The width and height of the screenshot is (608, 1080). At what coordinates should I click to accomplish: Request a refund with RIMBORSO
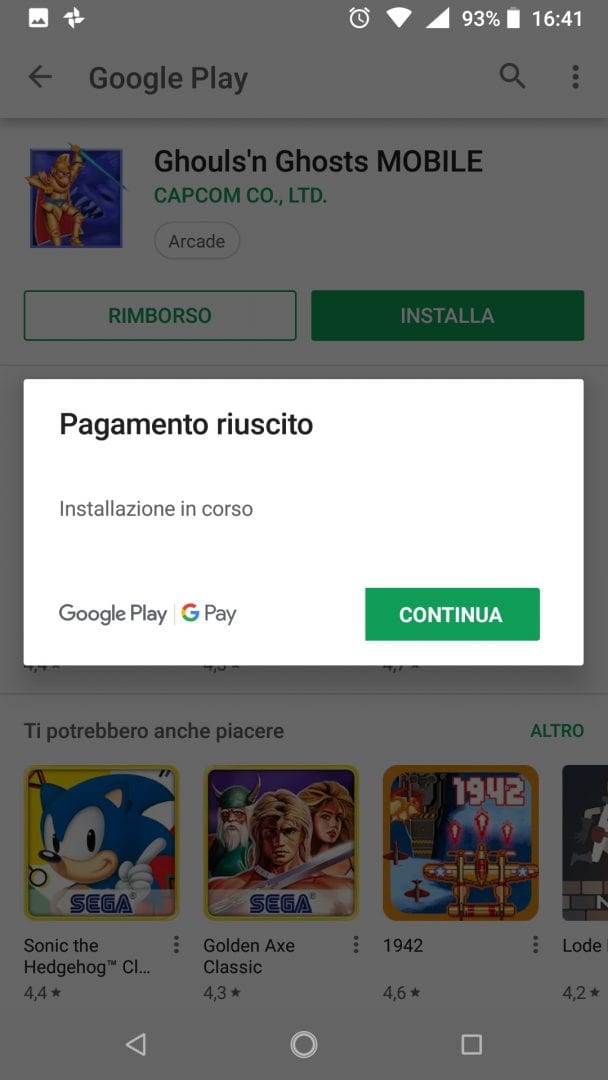click(160, 316)
